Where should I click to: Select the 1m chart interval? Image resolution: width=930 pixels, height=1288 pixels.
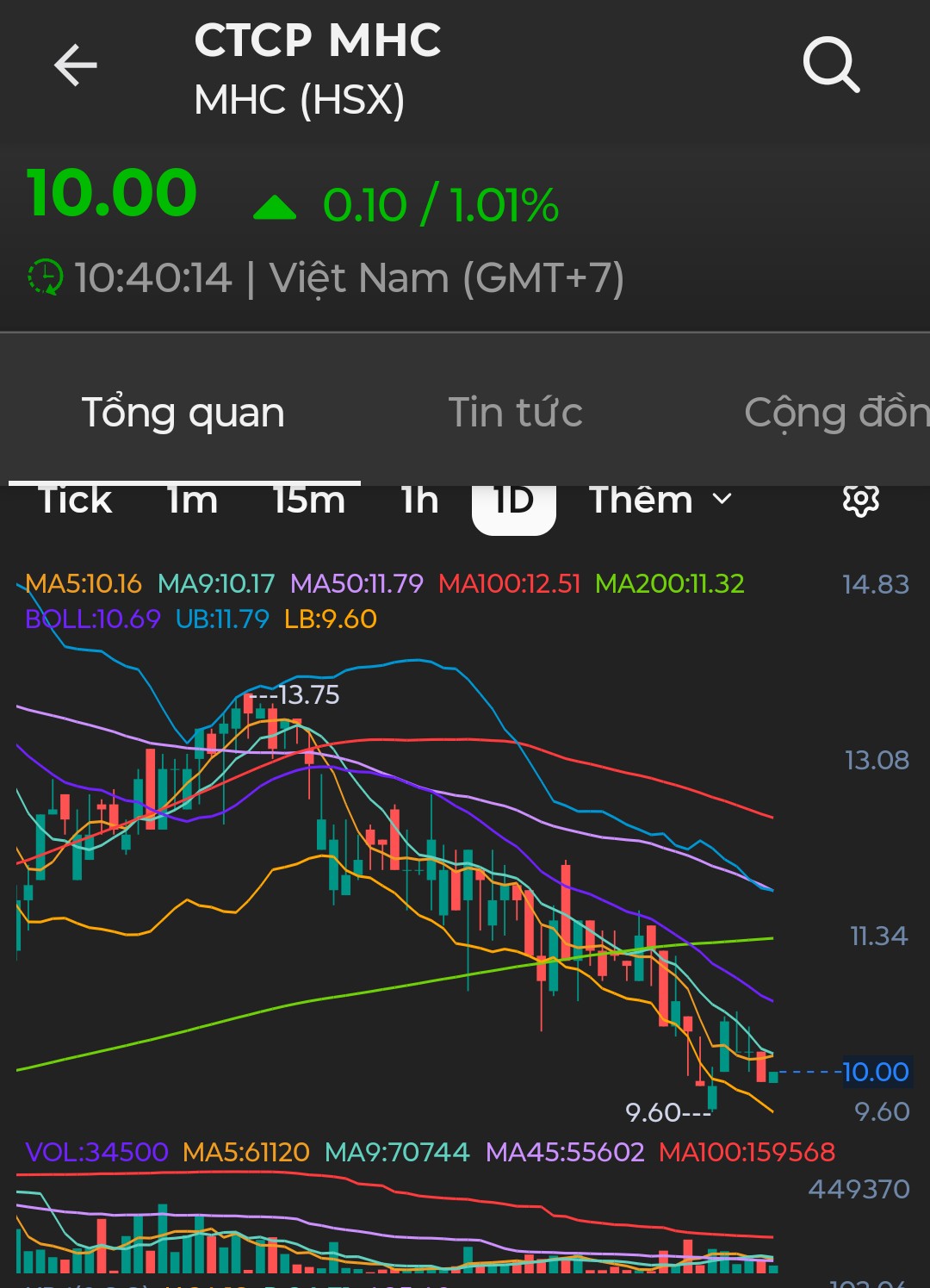(193, 501)
